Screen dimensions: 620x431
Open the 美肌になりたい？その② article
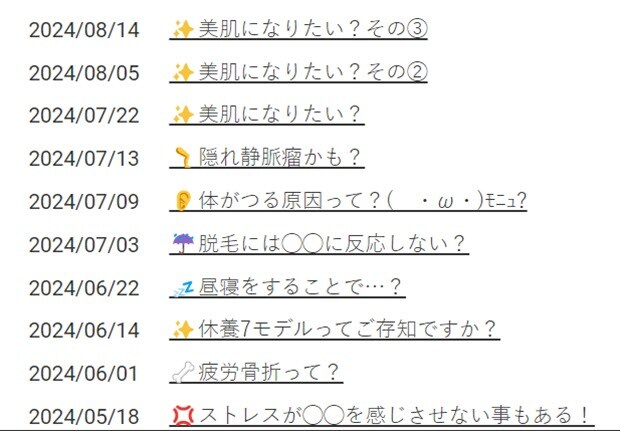tap(300, 72)
